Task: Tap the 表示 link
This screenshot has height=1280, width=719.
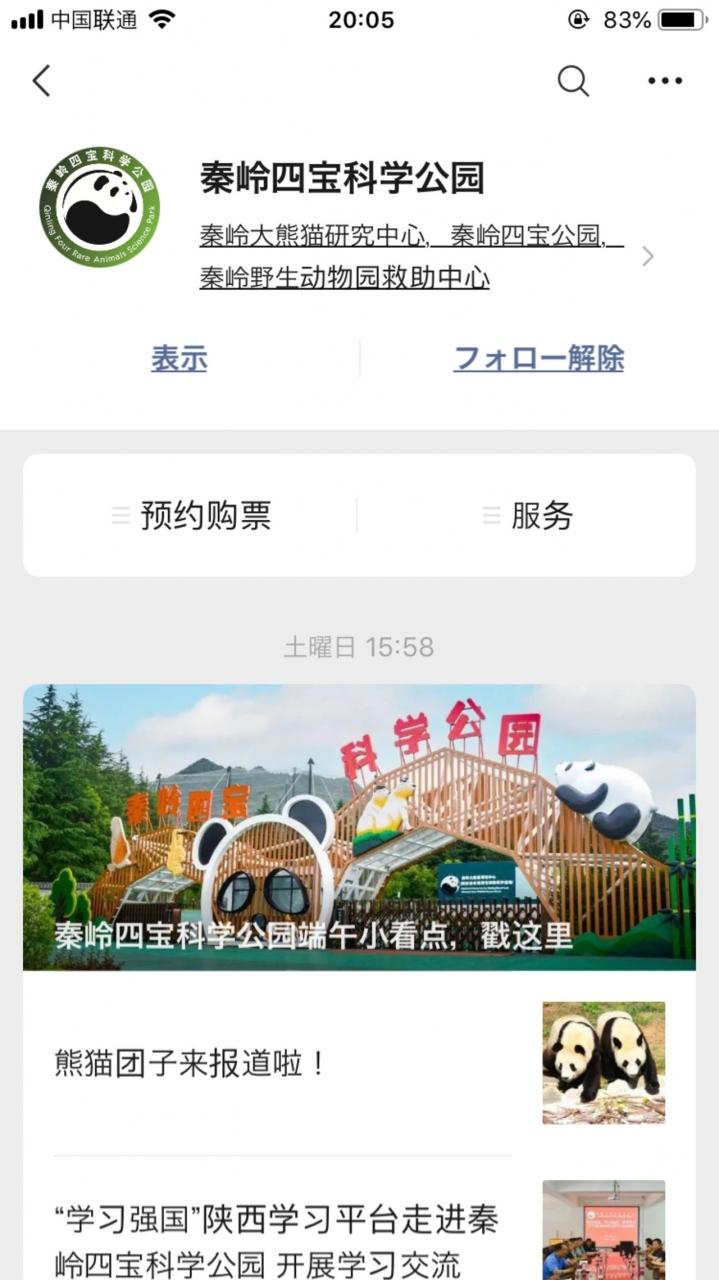Action: point(179,358)
